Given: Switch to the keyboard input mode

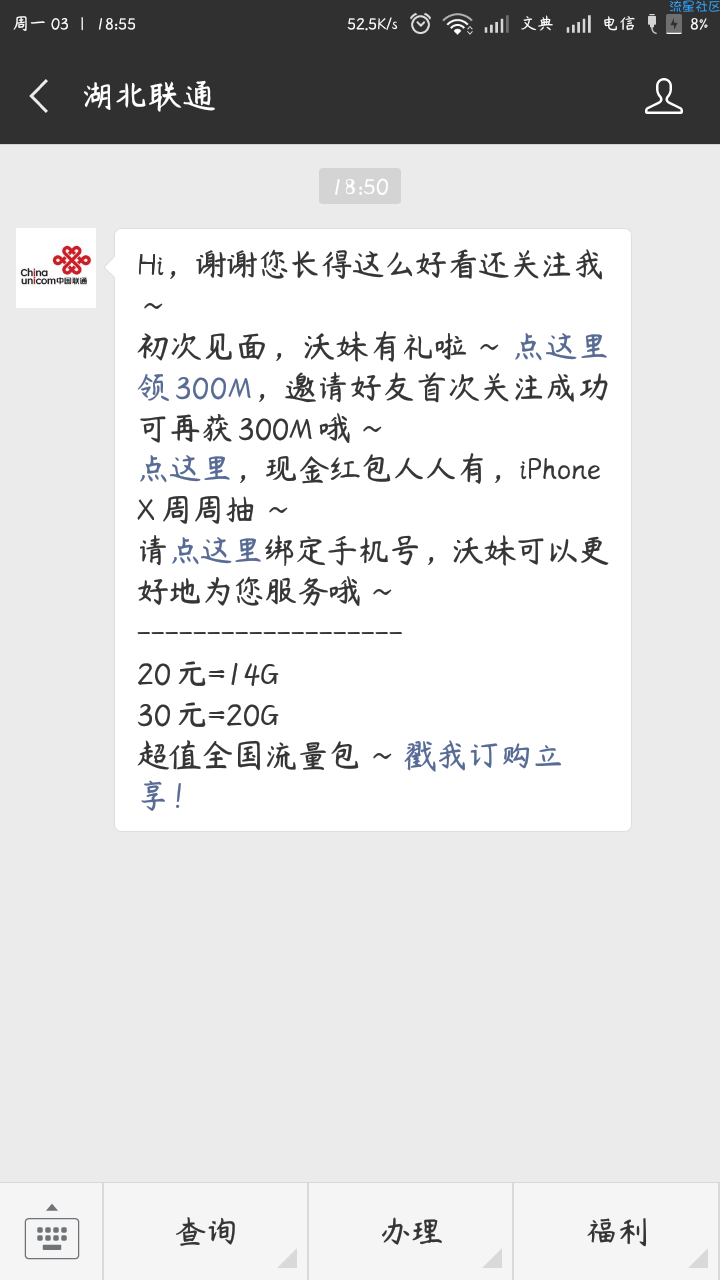Looking at the screenshot, I should 52,1232.
